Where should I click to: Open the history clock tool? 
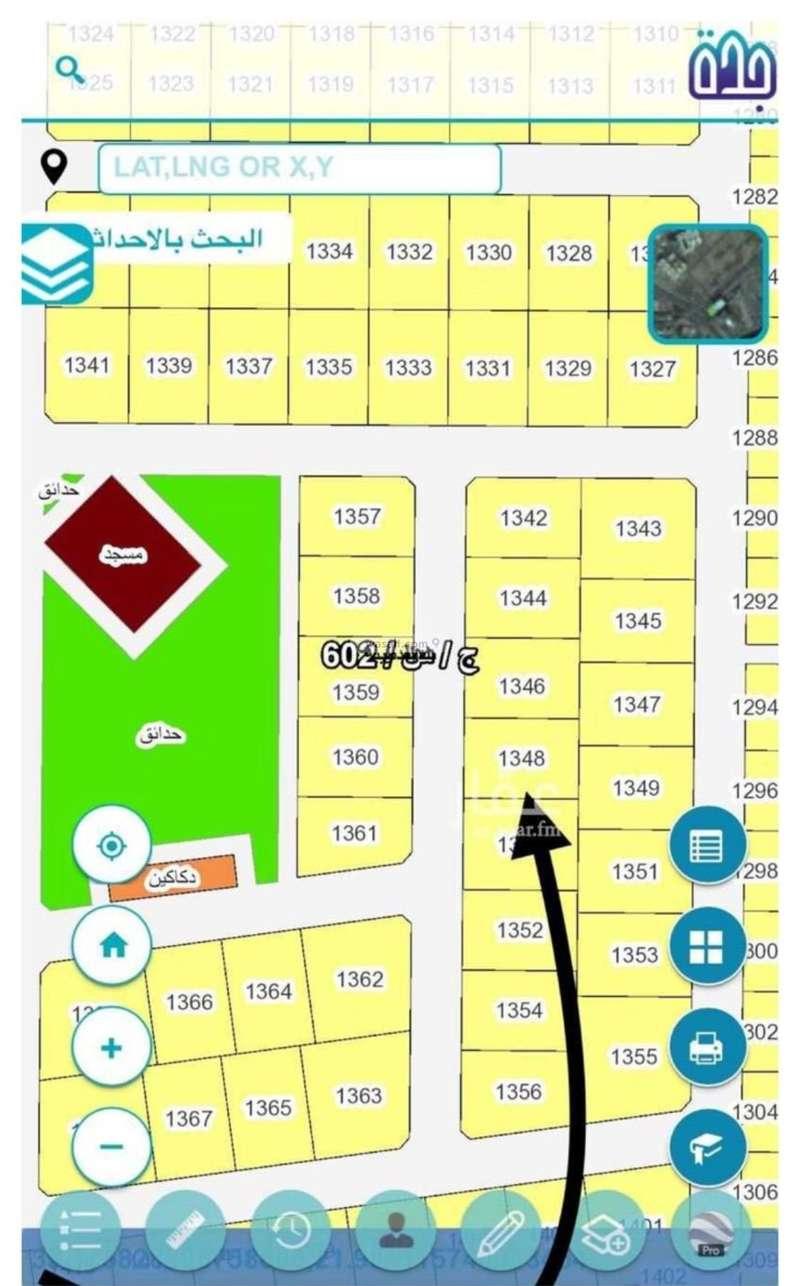(291, 1230)
